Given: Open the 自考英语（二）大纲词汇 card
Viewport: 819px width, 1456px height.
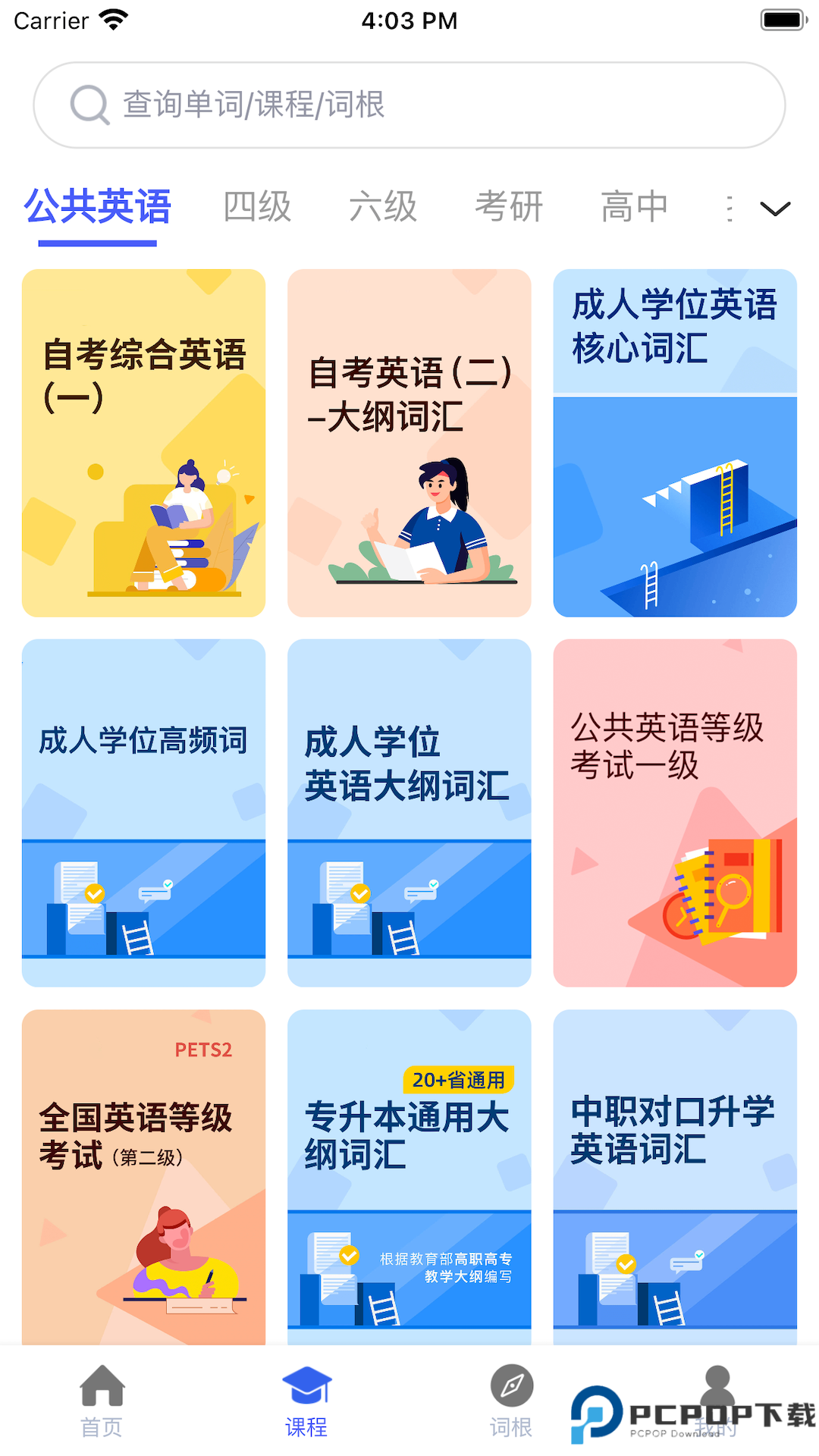Looking at the screenshot, I should pyautogui.click(x=409, y=442).
